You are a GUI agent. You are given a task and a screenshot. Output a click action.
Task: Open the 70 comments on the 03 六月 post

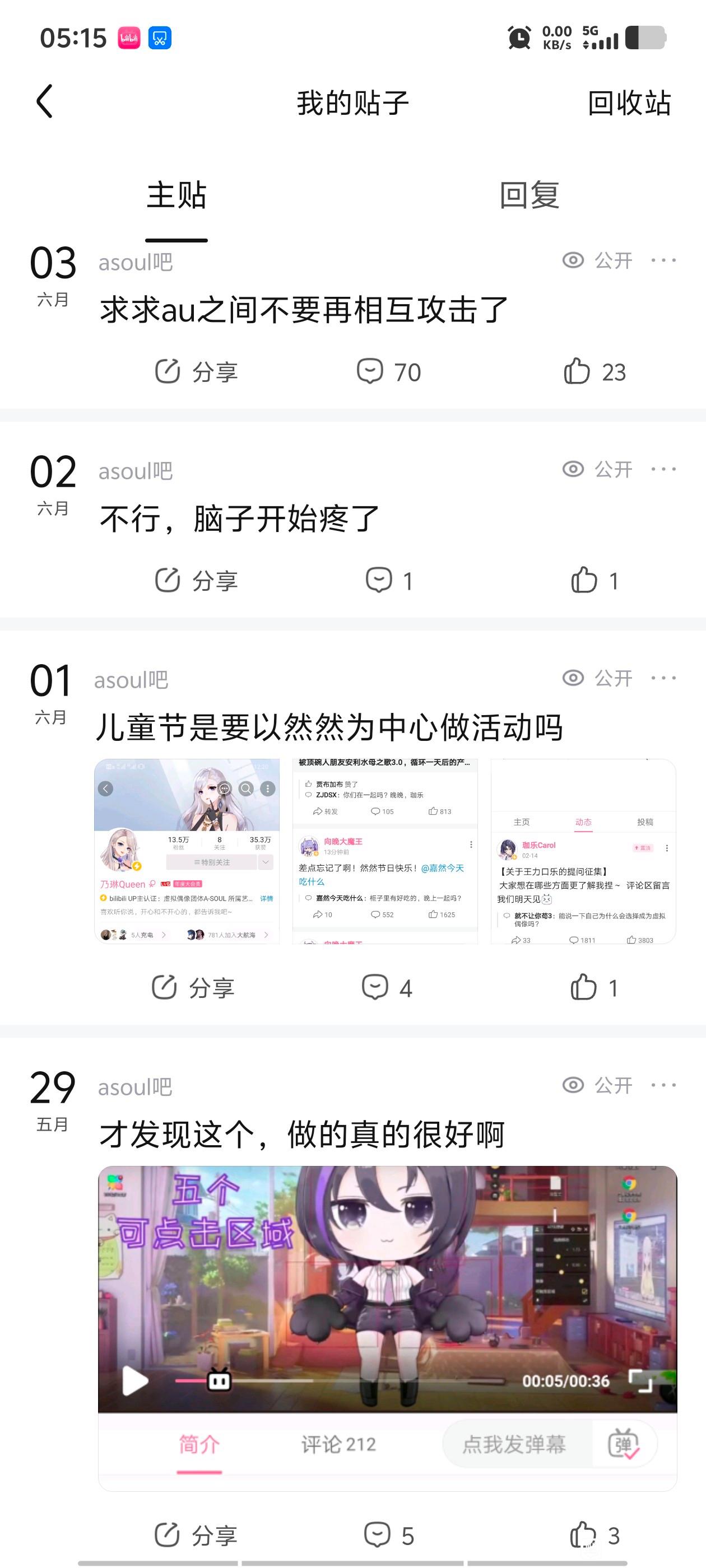pos(389,372)
